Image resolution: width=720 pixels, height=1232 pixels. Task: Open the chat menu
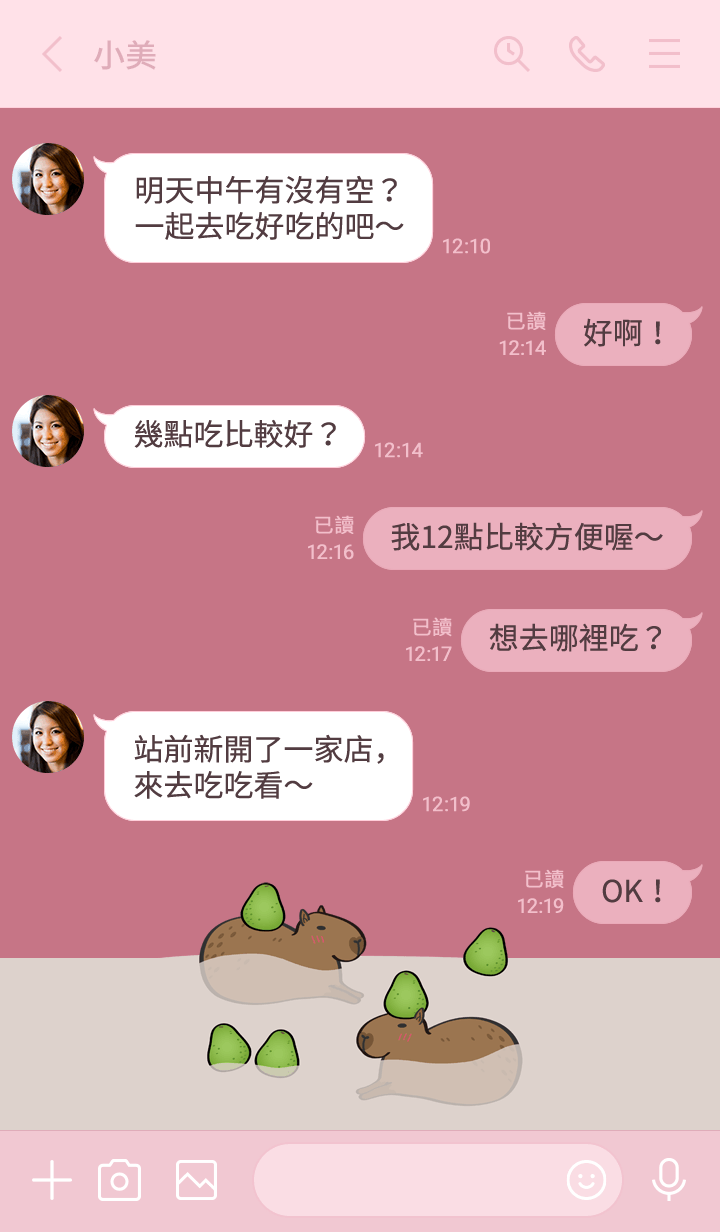[664, 54]
